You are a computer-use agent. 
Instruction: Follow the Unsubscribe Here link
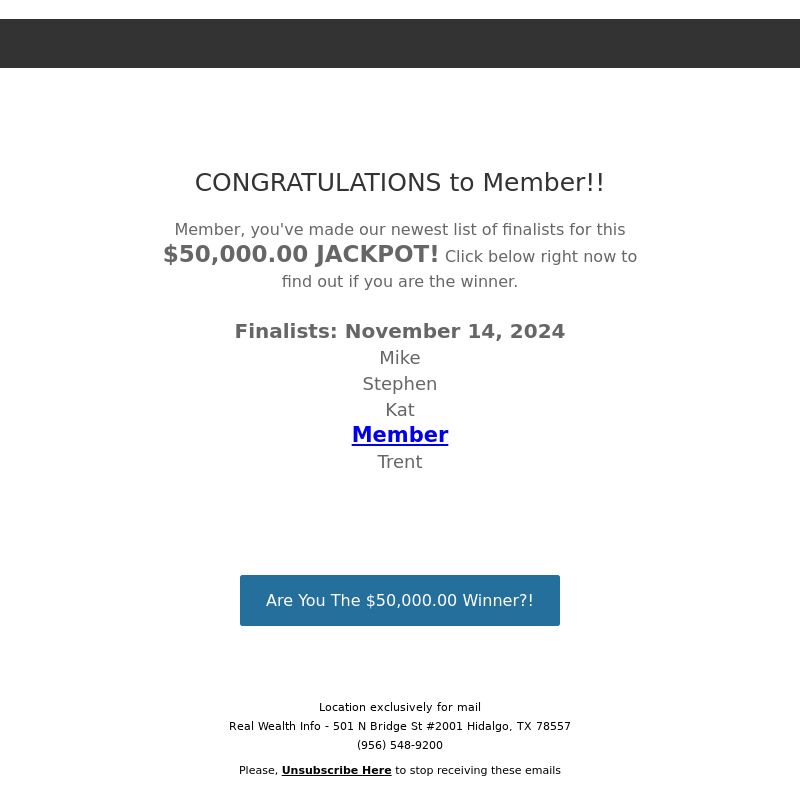click(336, 770)
